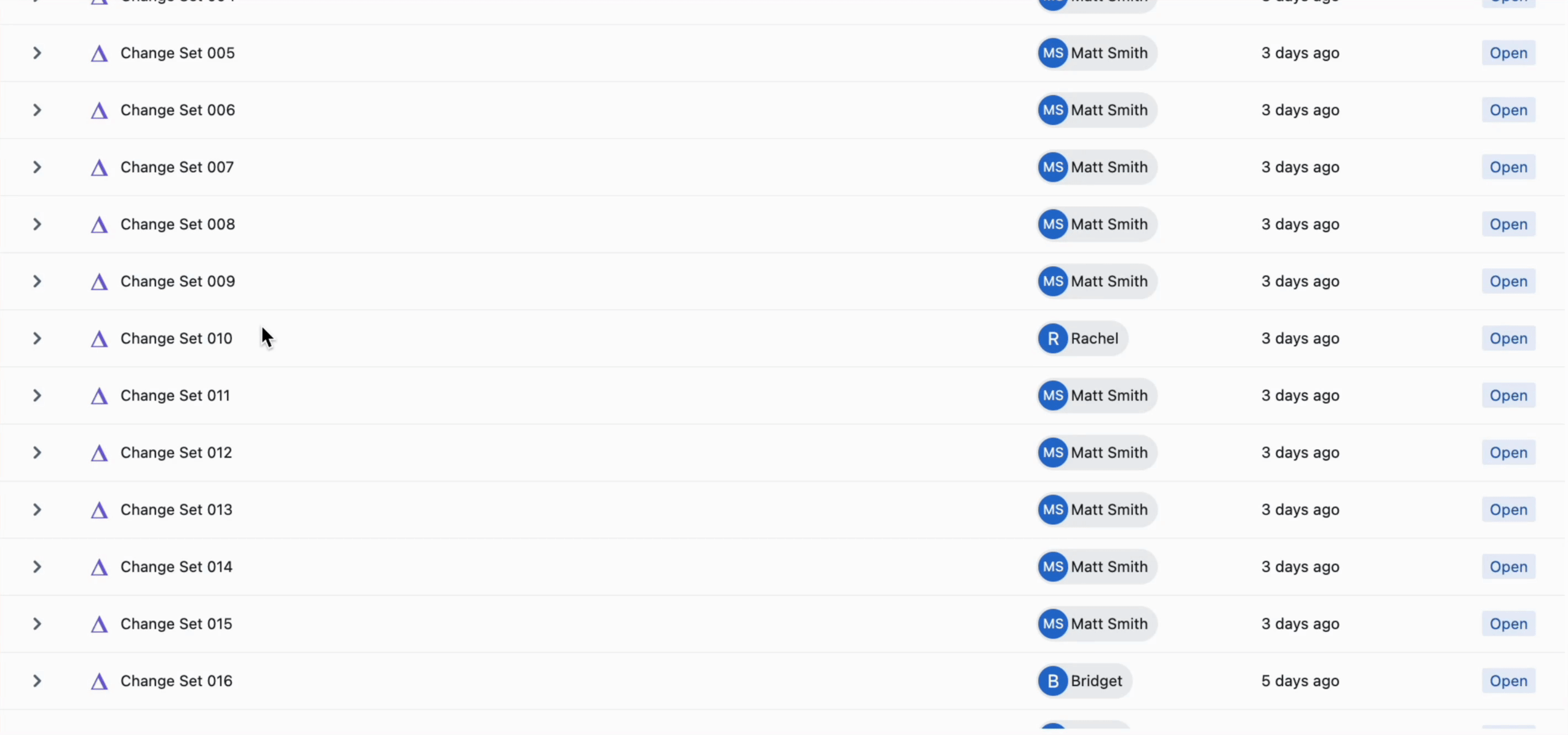This screenshot has height=735, width=1568.
Task: Tap Matt Smith chip on Change Set 005
Action: [x=1097, y=53]
